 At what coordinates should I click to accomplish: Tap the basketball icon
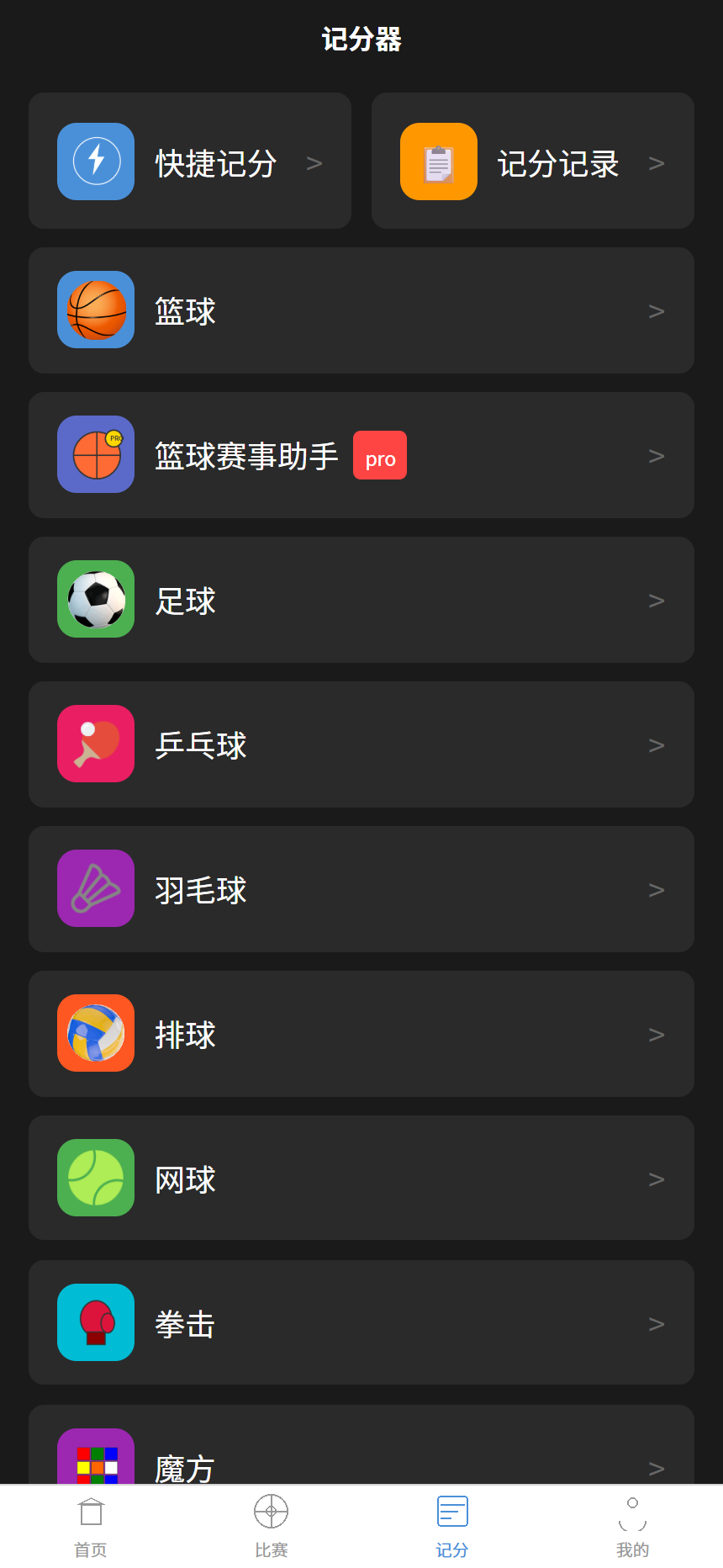tap(95, 310)
